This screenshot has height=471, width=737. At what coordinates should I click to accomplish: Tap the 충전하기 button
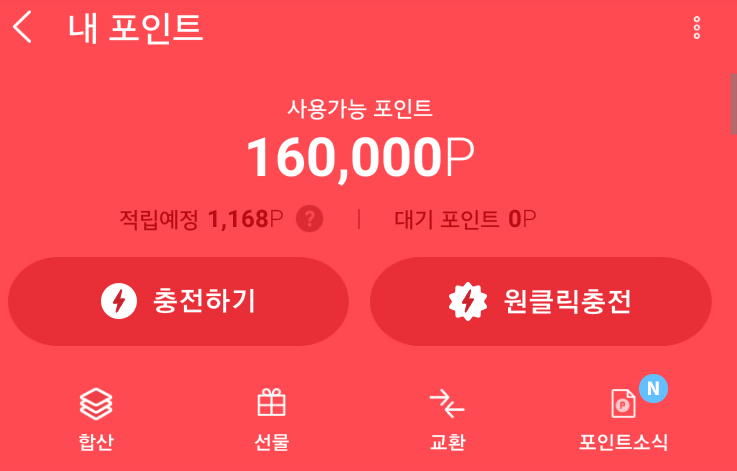coord(179,301)
